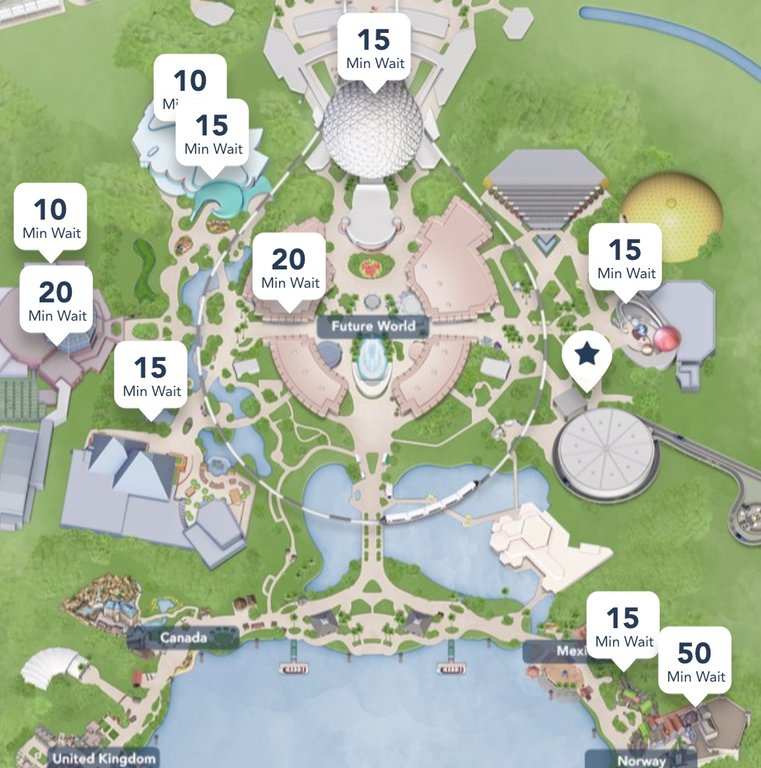Screen dimensions: 761x768
Task: Open the 15 Min Wait pin on the geodesic sphere
Action: [x=373, y=48]
